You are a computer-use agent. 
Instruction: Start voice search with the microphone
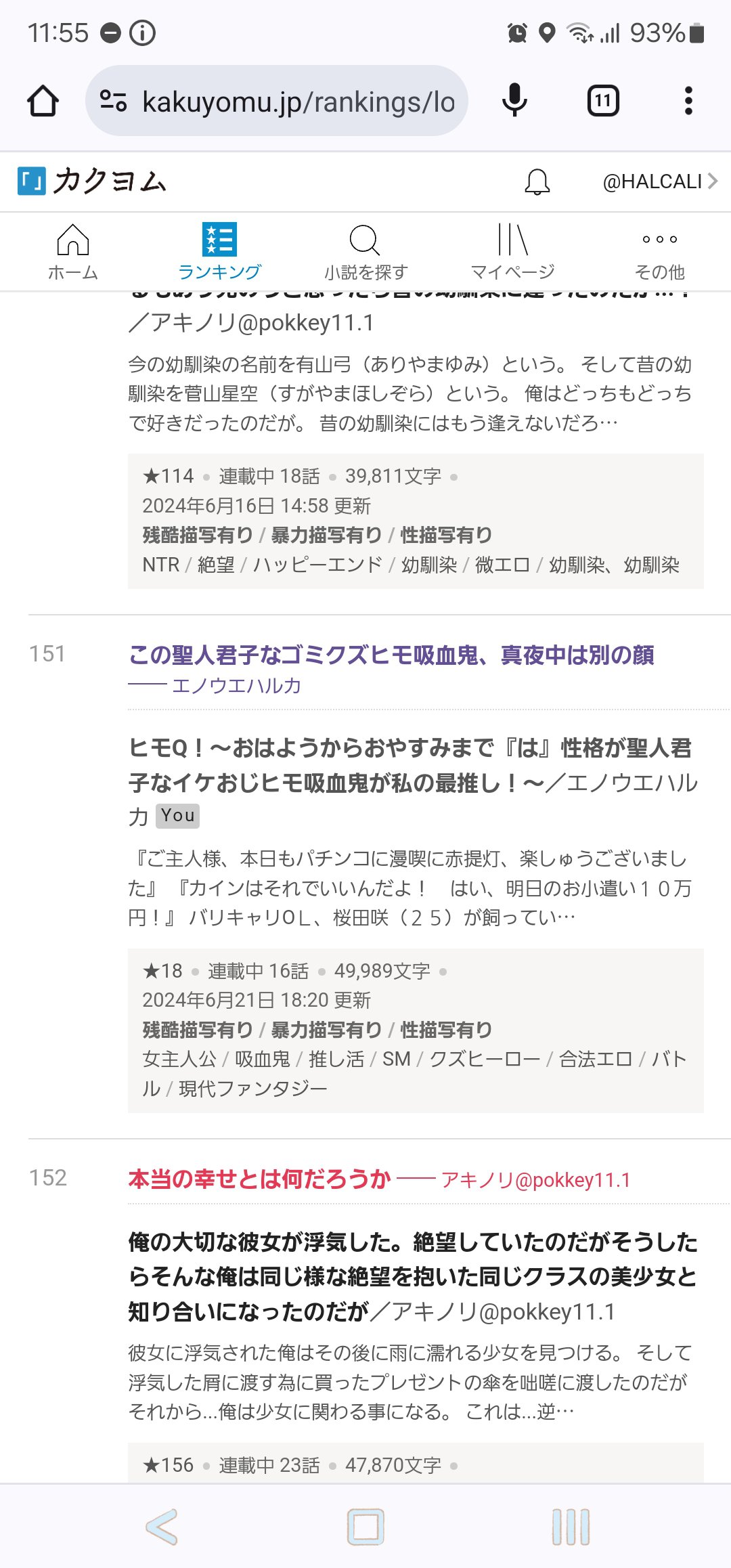[514, 101]
